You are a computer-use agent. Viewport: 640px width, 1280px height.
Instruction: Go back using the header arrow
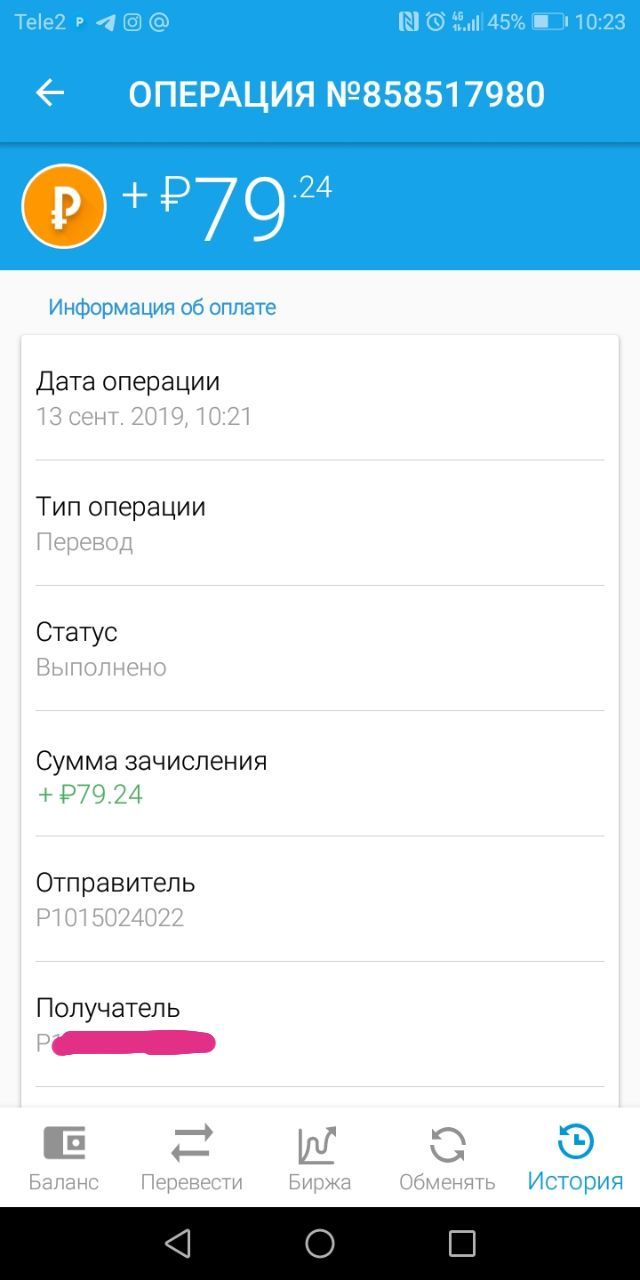pos(50,94)
